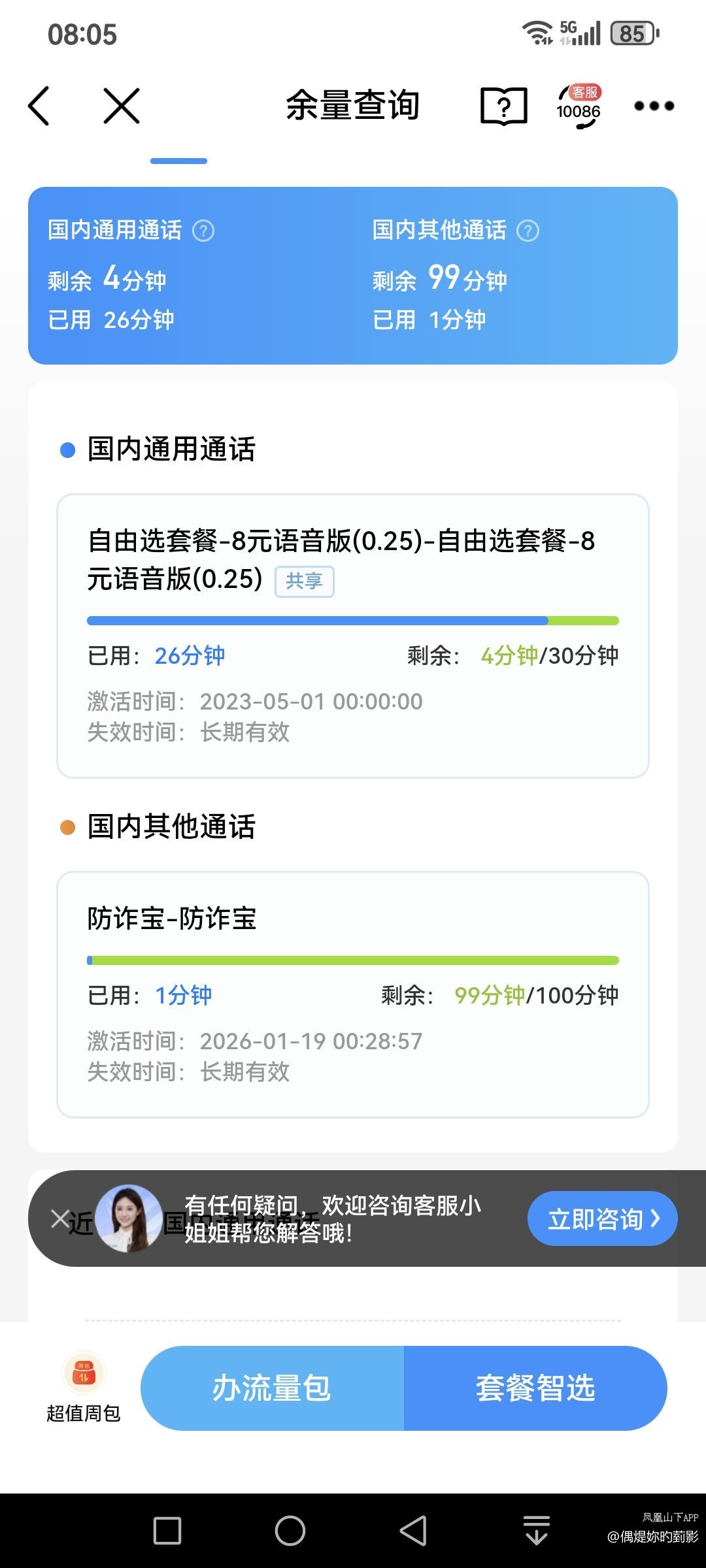
Task: Contact 10086 customer service
Action: point(579,106)
